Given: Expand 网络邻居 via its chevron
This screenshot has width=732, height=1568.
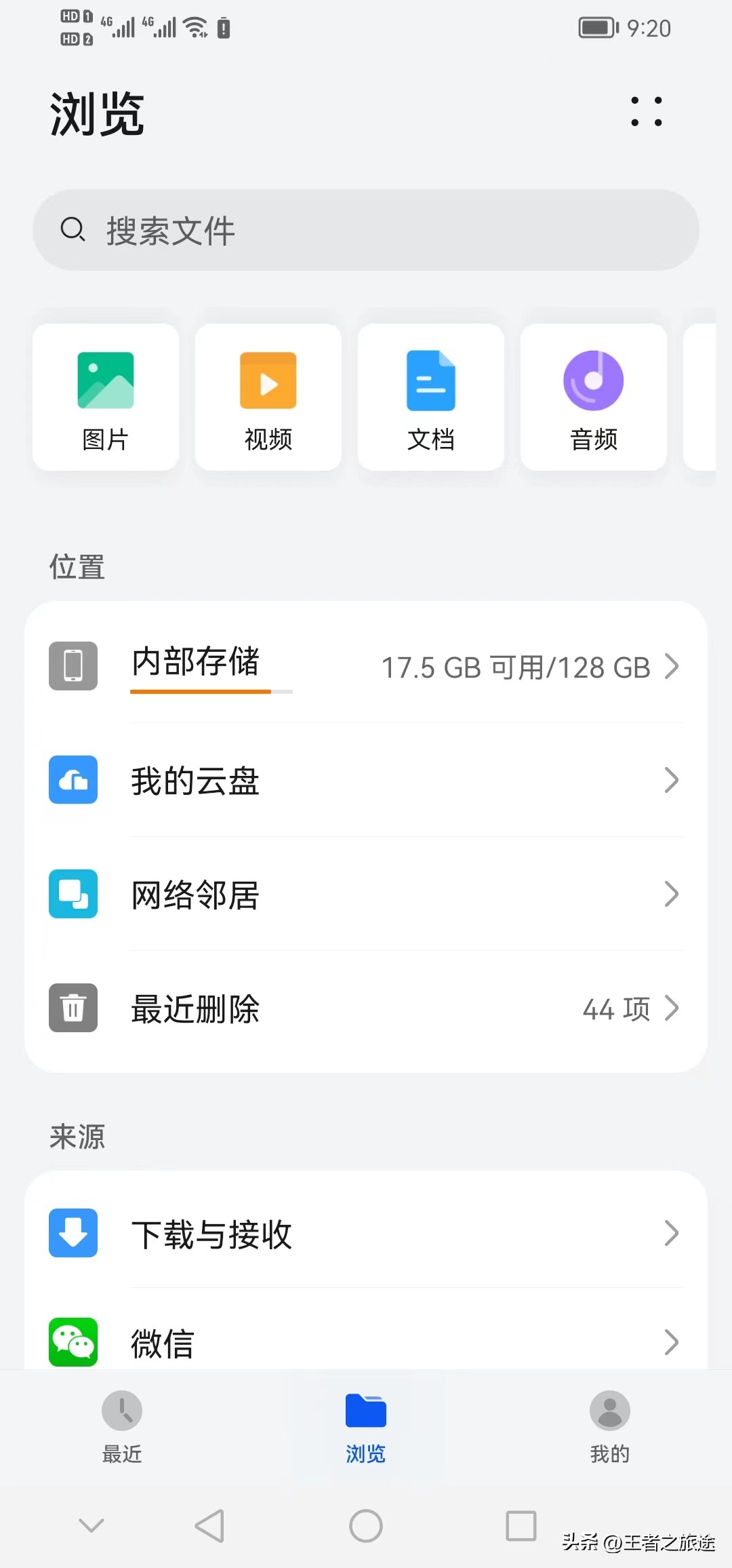Looking at the screenshot, I should point(672,894).
